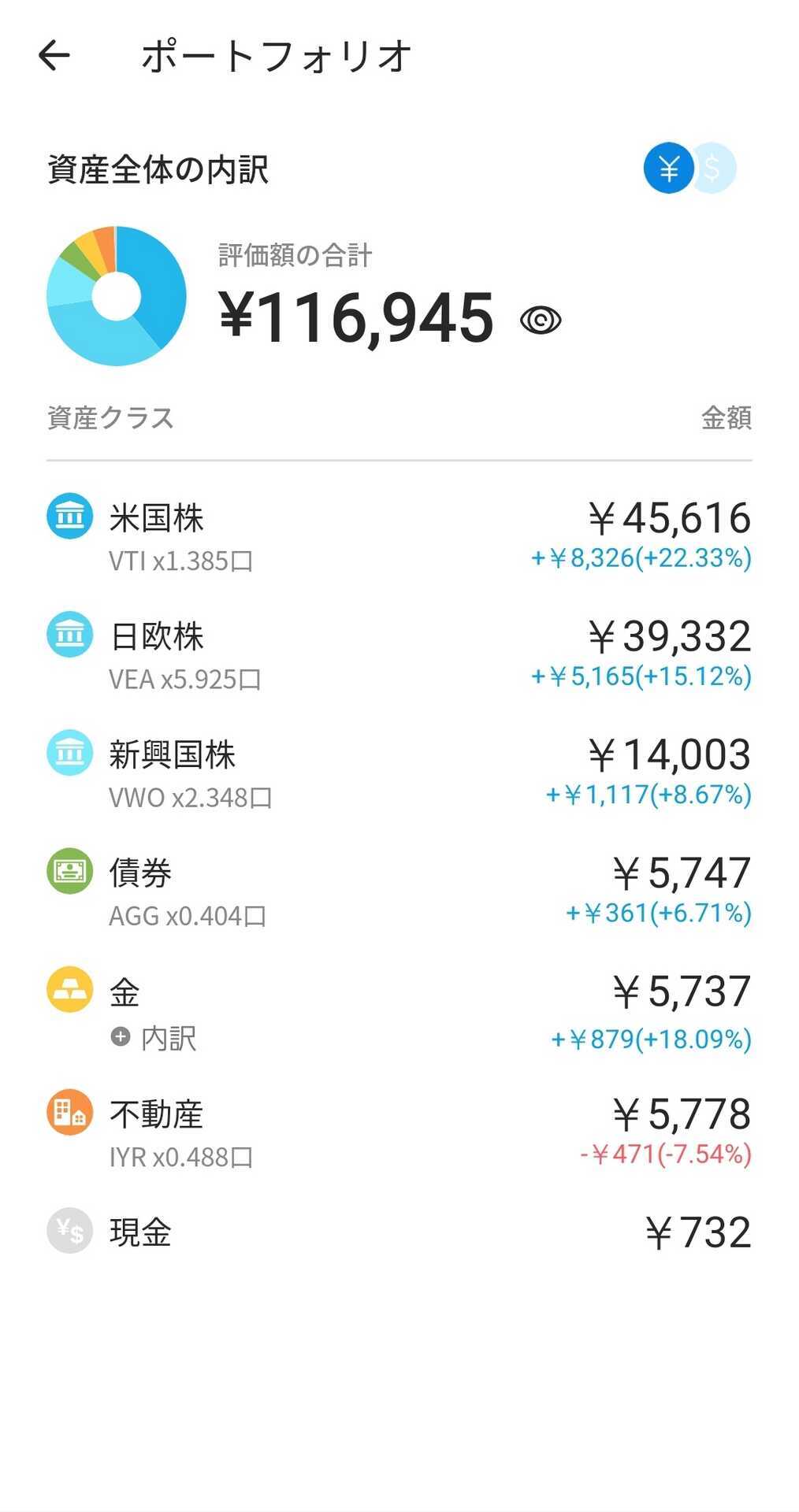Screen dimensions: 799x1512
Task: Go back from the ポートフォリオ screen
Action: [x=54, y=55]
